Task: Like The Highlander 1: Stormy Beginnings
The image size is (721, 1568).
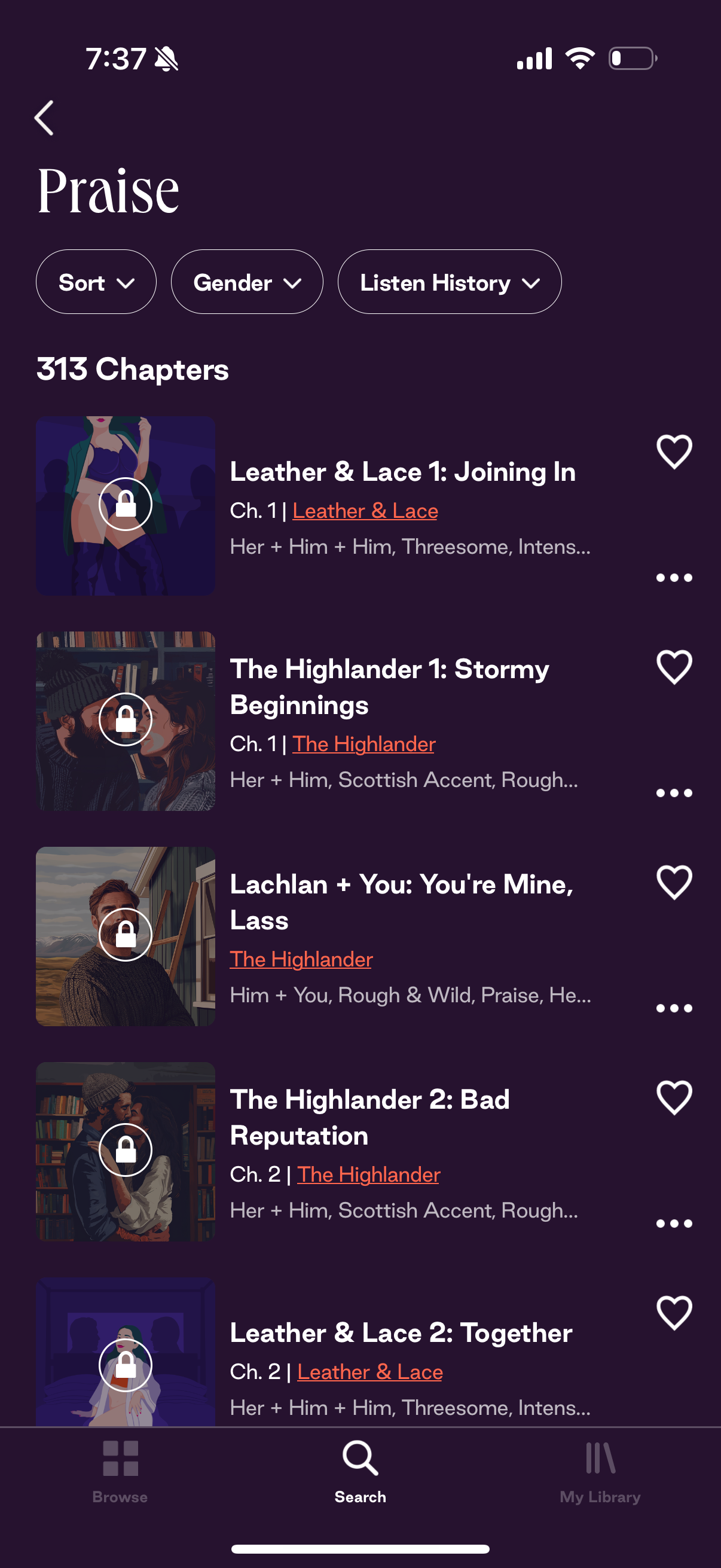Action: point(674,667)
